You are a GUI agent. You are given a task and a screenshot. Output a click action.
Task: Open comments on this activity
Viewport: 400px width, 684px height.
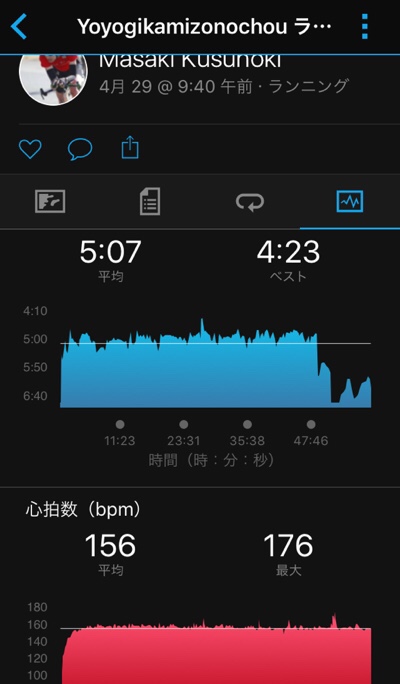80,149
